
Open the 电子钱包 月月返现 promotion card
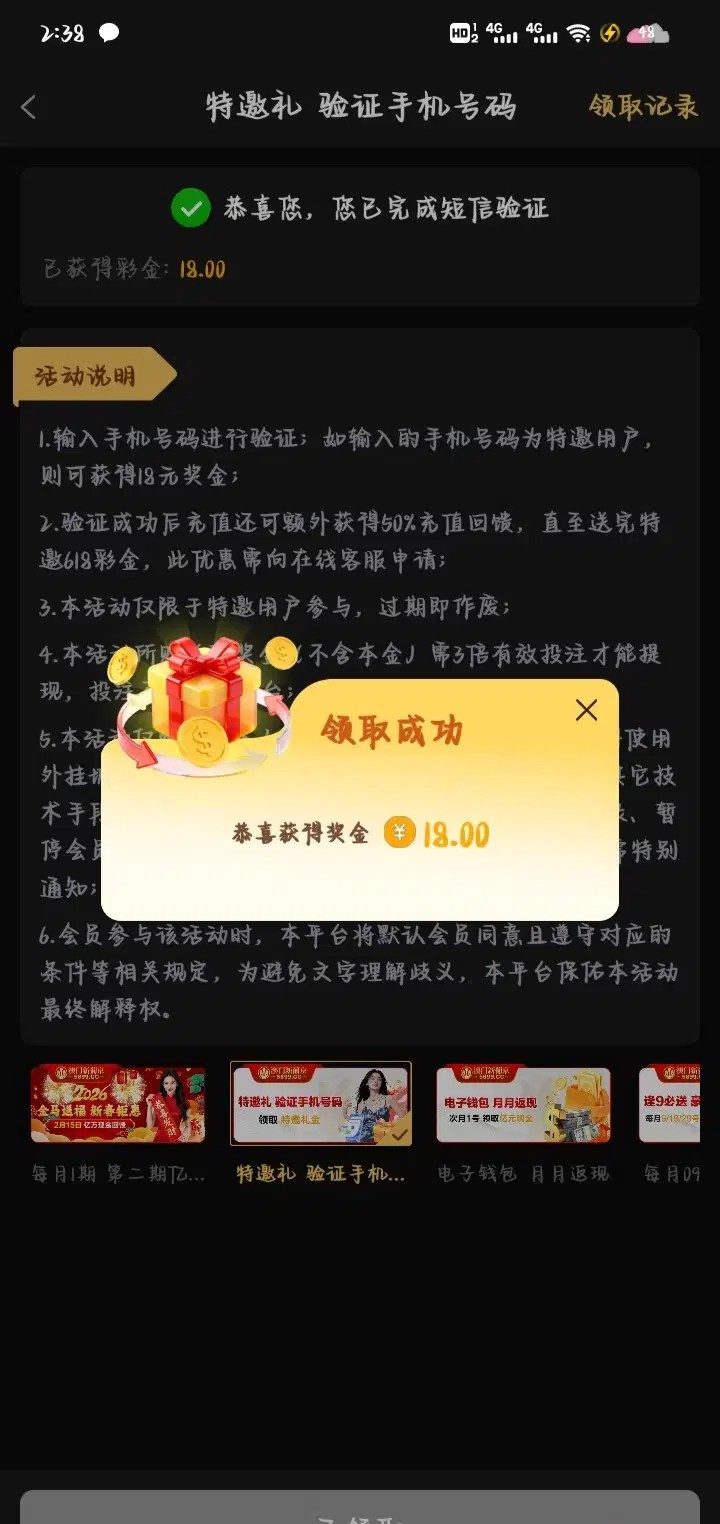(x=523, y=1104)
